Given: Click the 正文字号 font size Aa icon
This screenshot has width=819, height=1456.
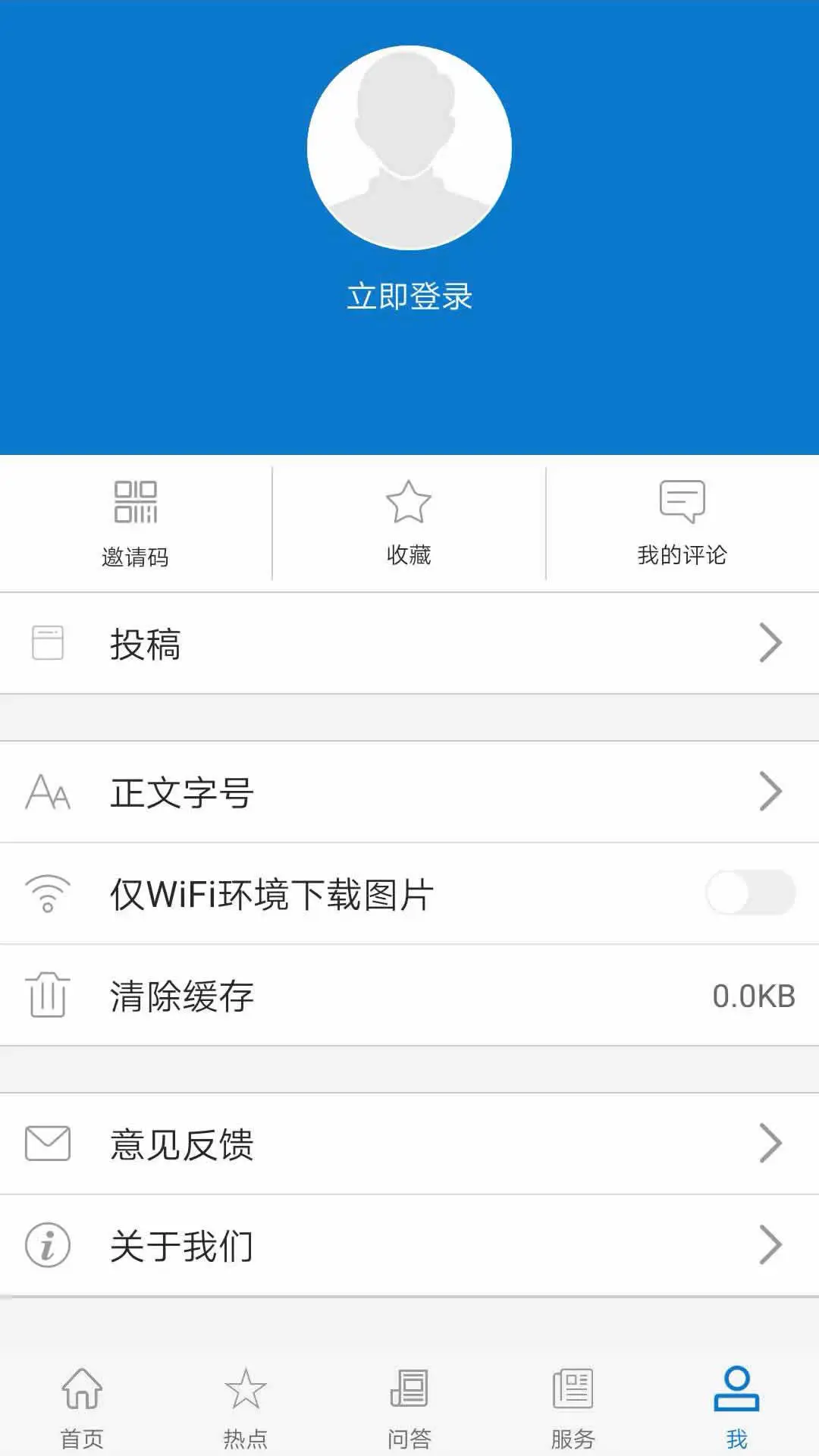Looking at the screenshot, I should pyautogui.click(x=47, y=792).
